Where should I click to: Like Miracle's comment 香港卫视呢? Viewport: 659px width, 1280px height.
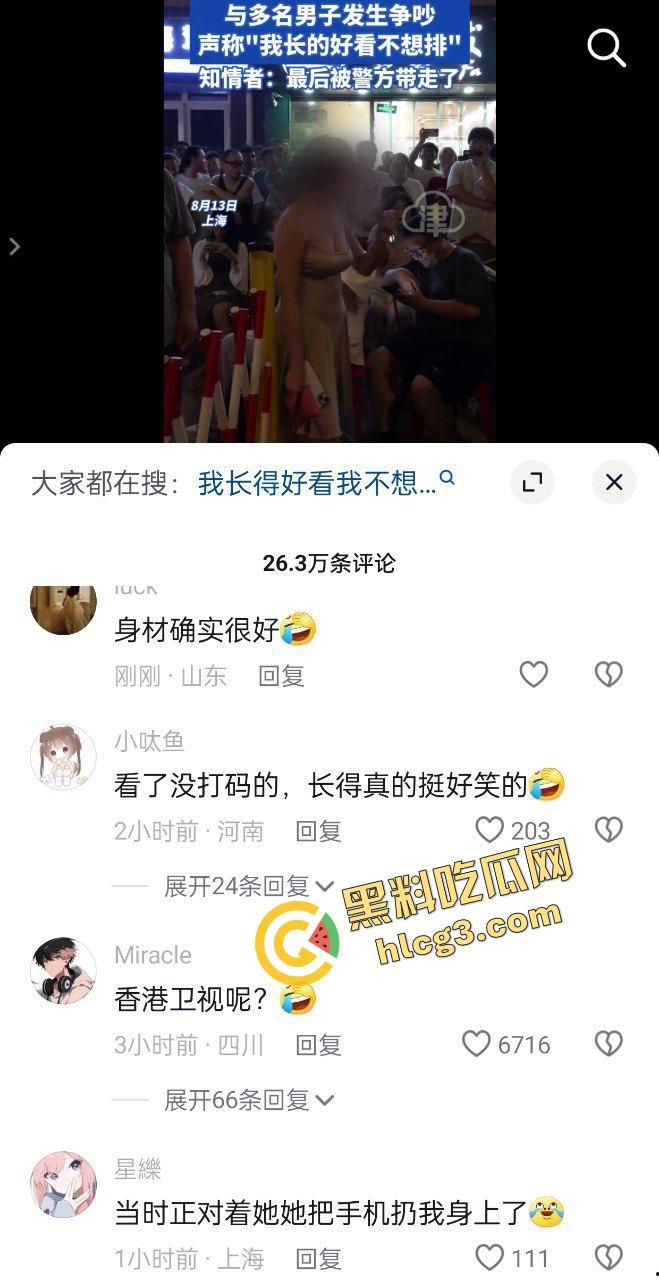(x=477, y=1044)
